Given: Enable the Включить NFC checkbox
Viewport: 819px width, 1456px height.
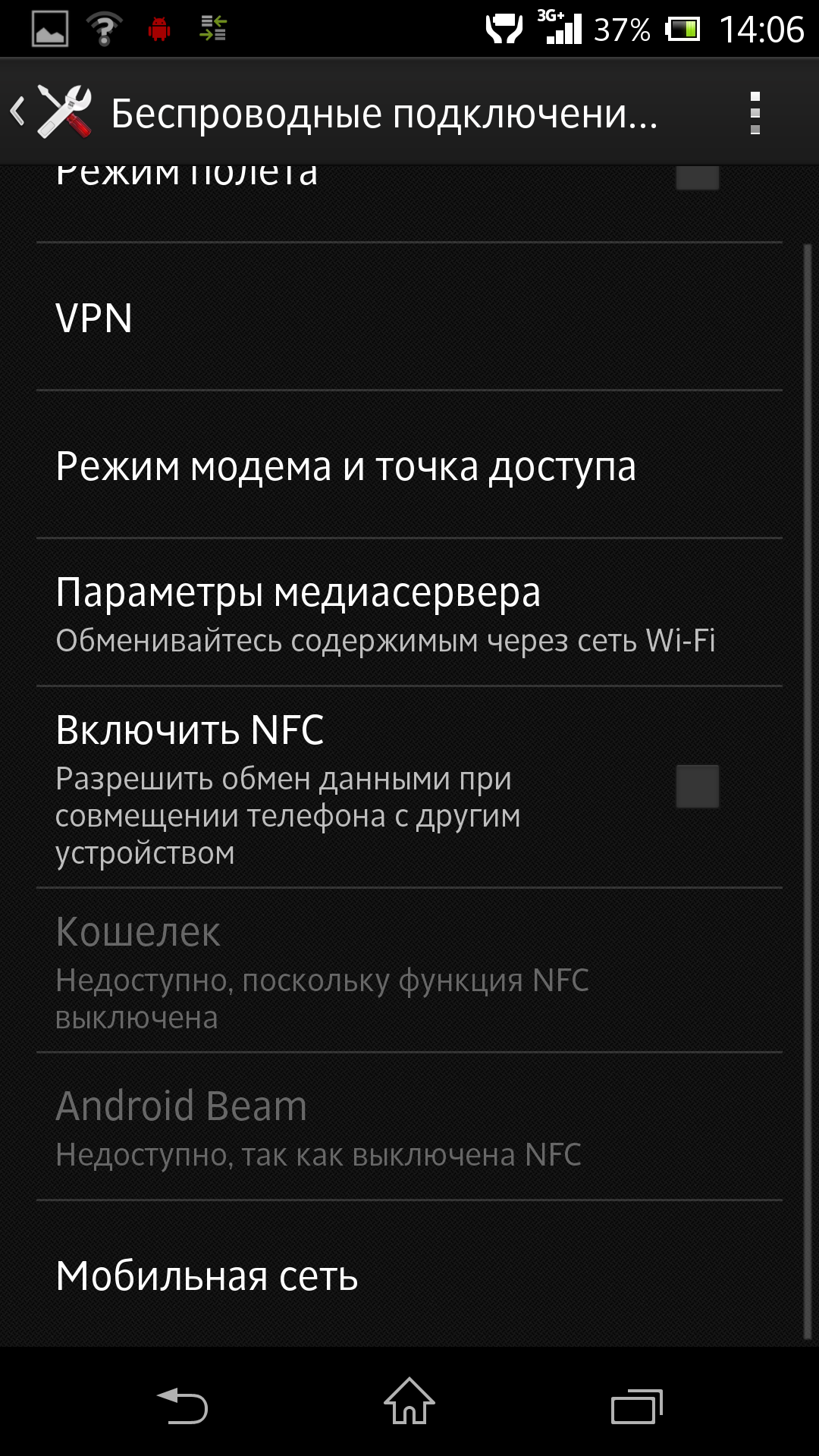Looking at the screenshot, I should [697, 786].
